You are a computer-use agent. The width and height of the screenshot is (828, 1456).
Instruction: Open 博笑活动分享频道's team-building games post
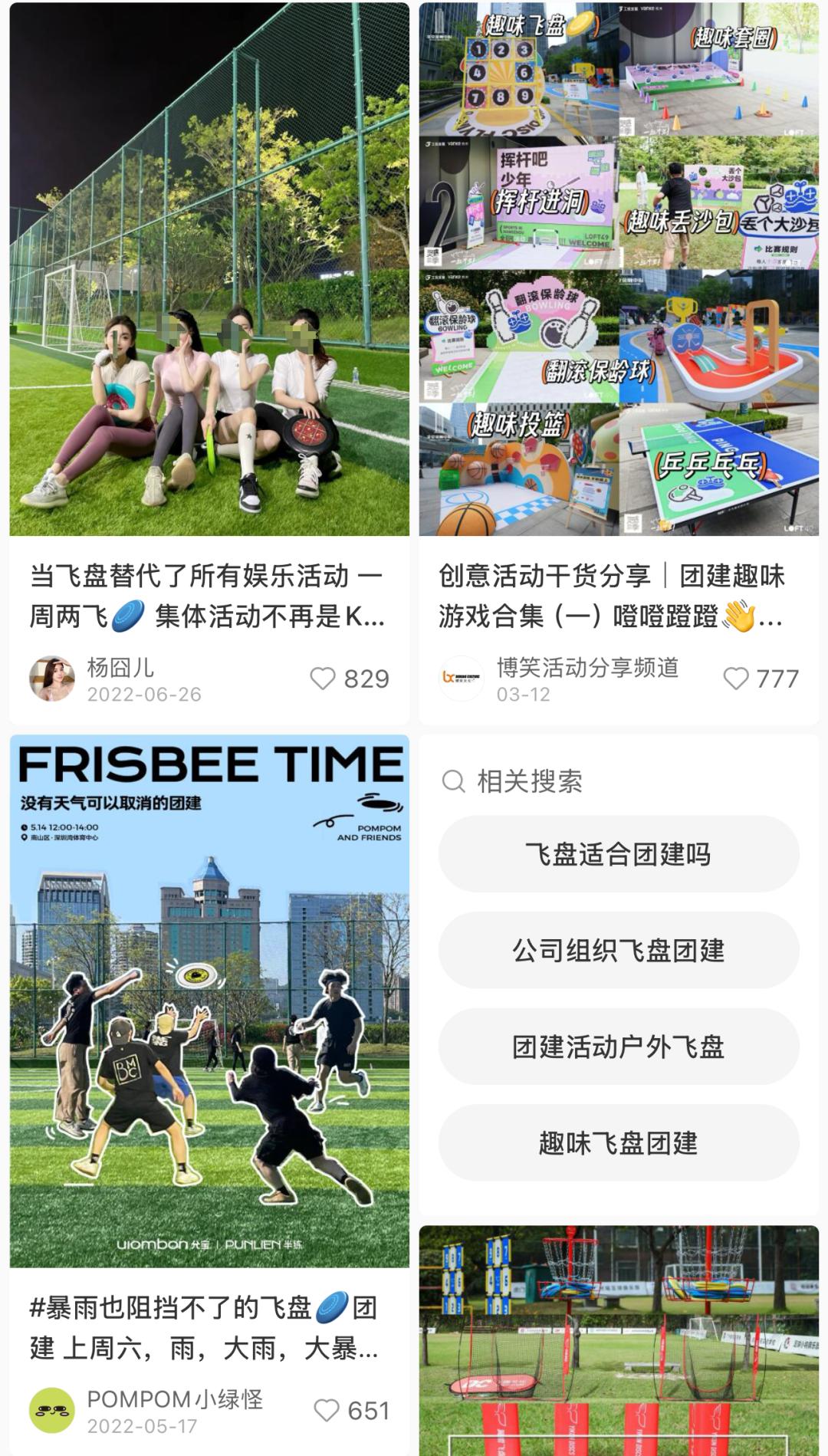pos(618,268)
